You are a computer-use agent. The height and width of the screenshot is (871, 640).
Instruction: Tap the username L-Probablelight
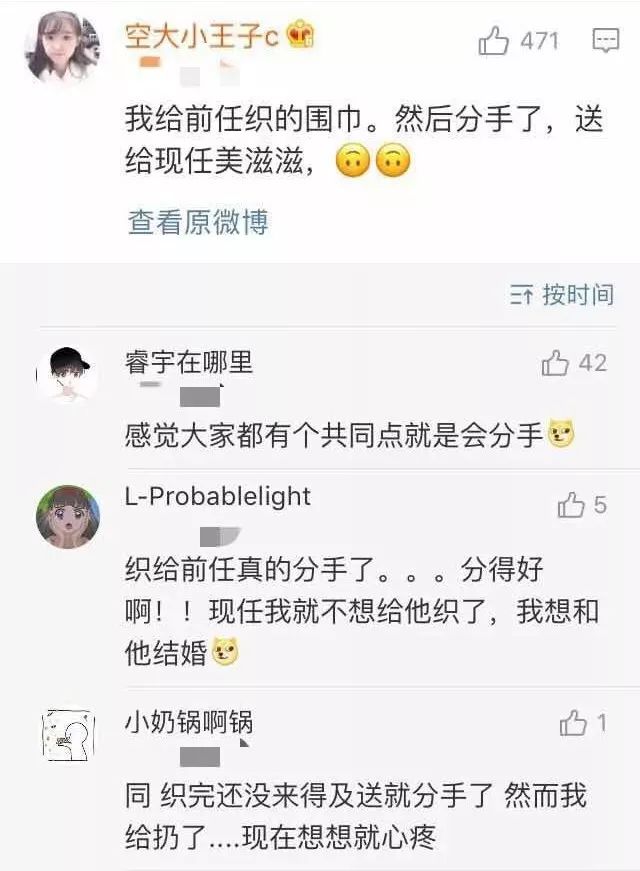pos(218,497)
